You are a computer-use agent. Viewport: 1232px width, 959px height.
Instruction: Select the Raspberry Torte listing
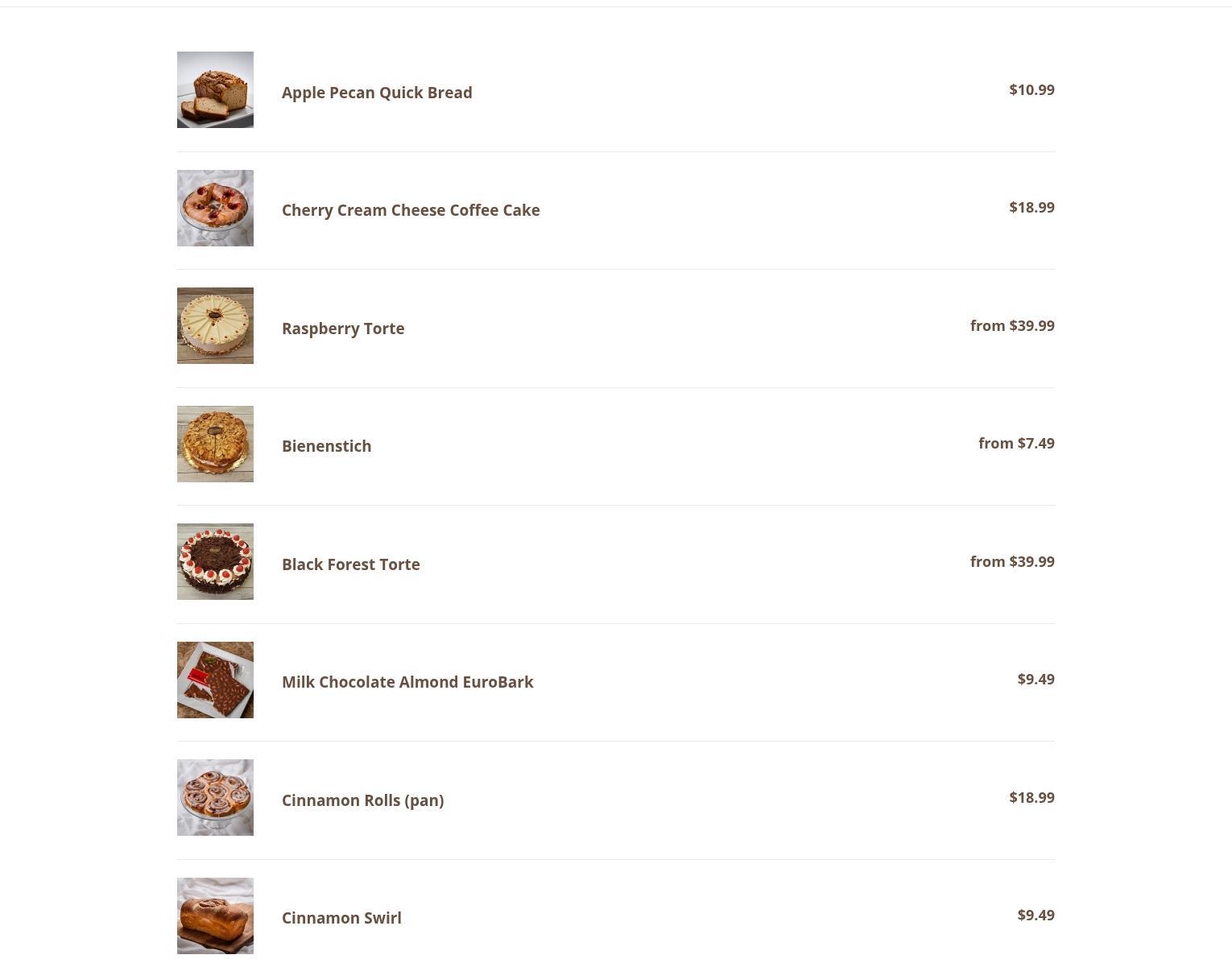click(x=343, y=329)
